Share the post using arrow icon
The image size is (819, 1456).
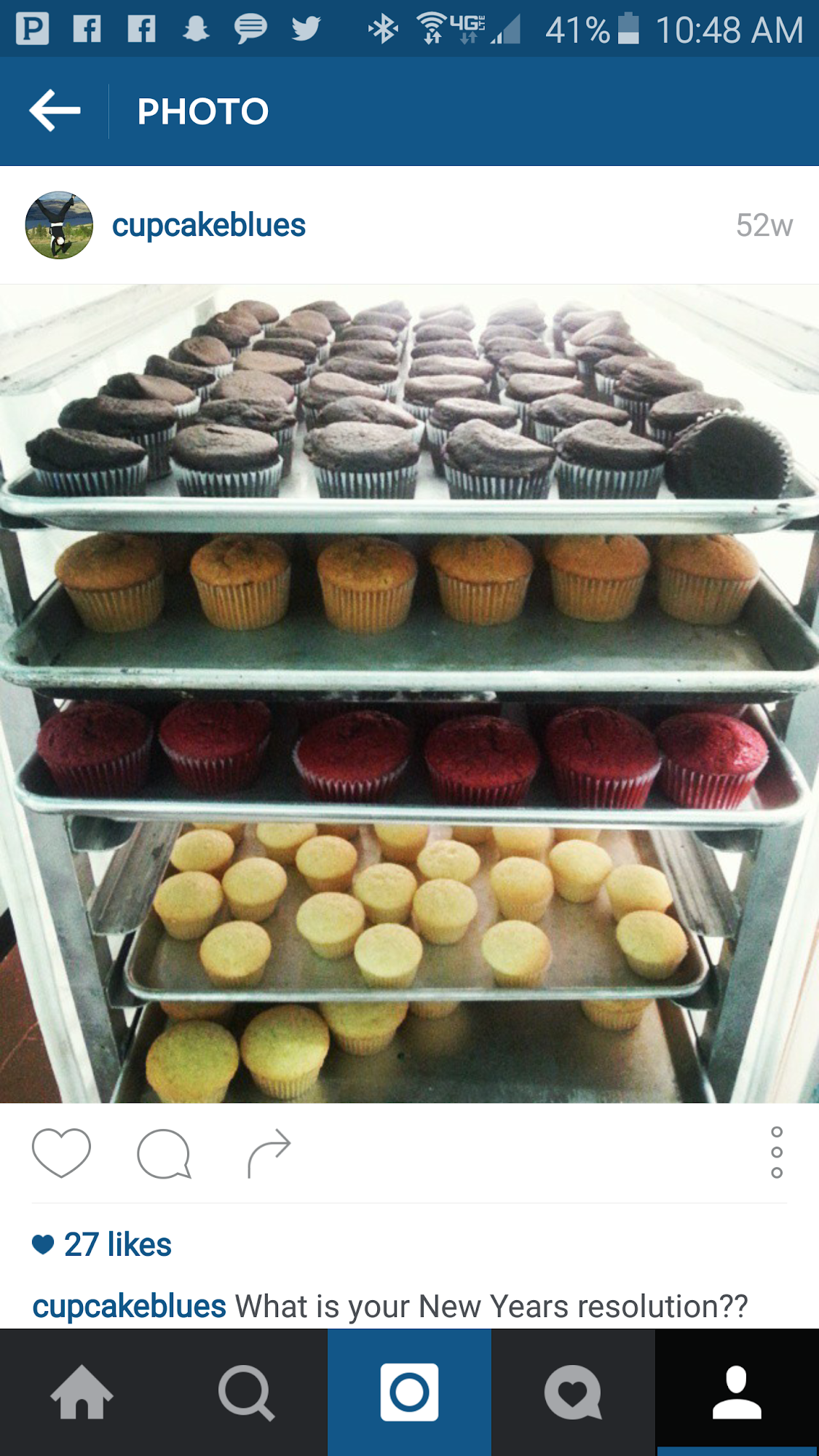[269, 1153]
